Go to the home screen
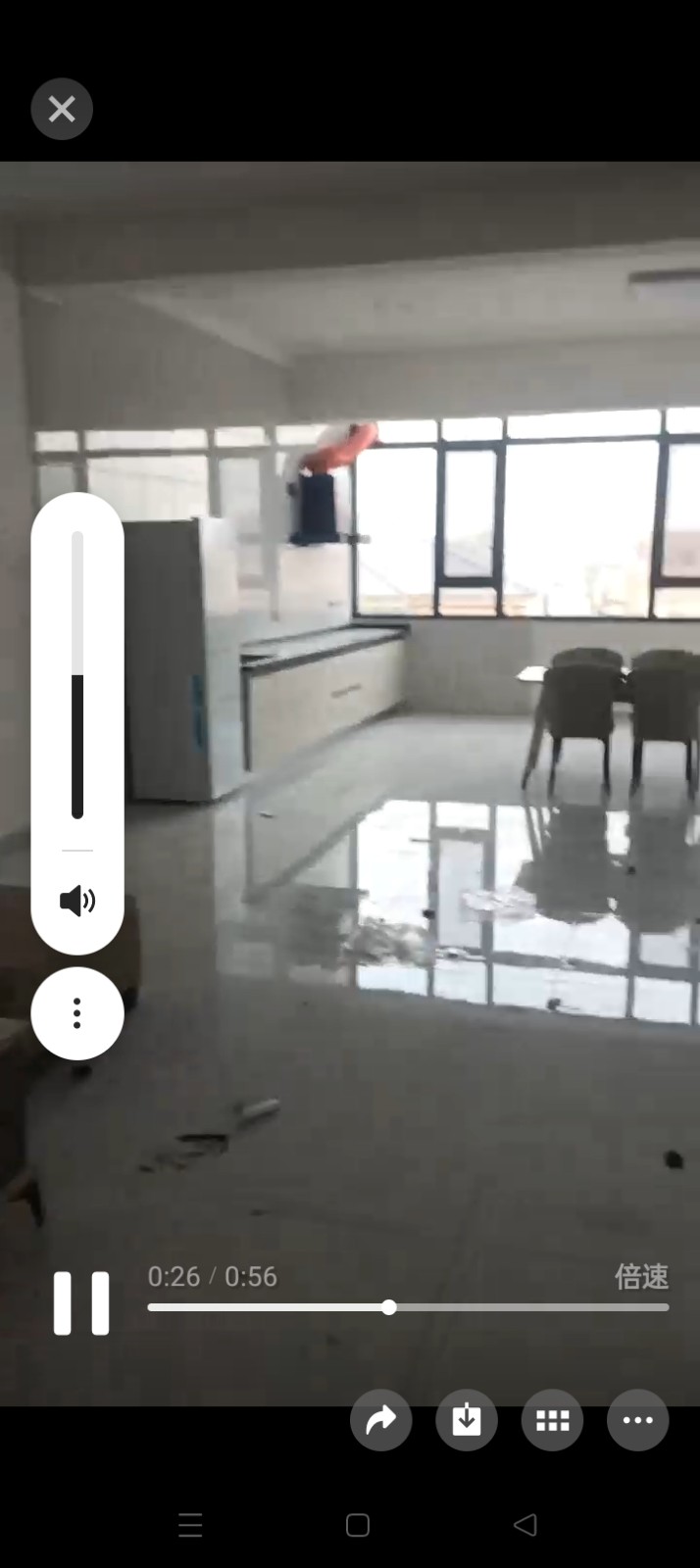This screenshot has width=700, height=1568. (358, 1525)
